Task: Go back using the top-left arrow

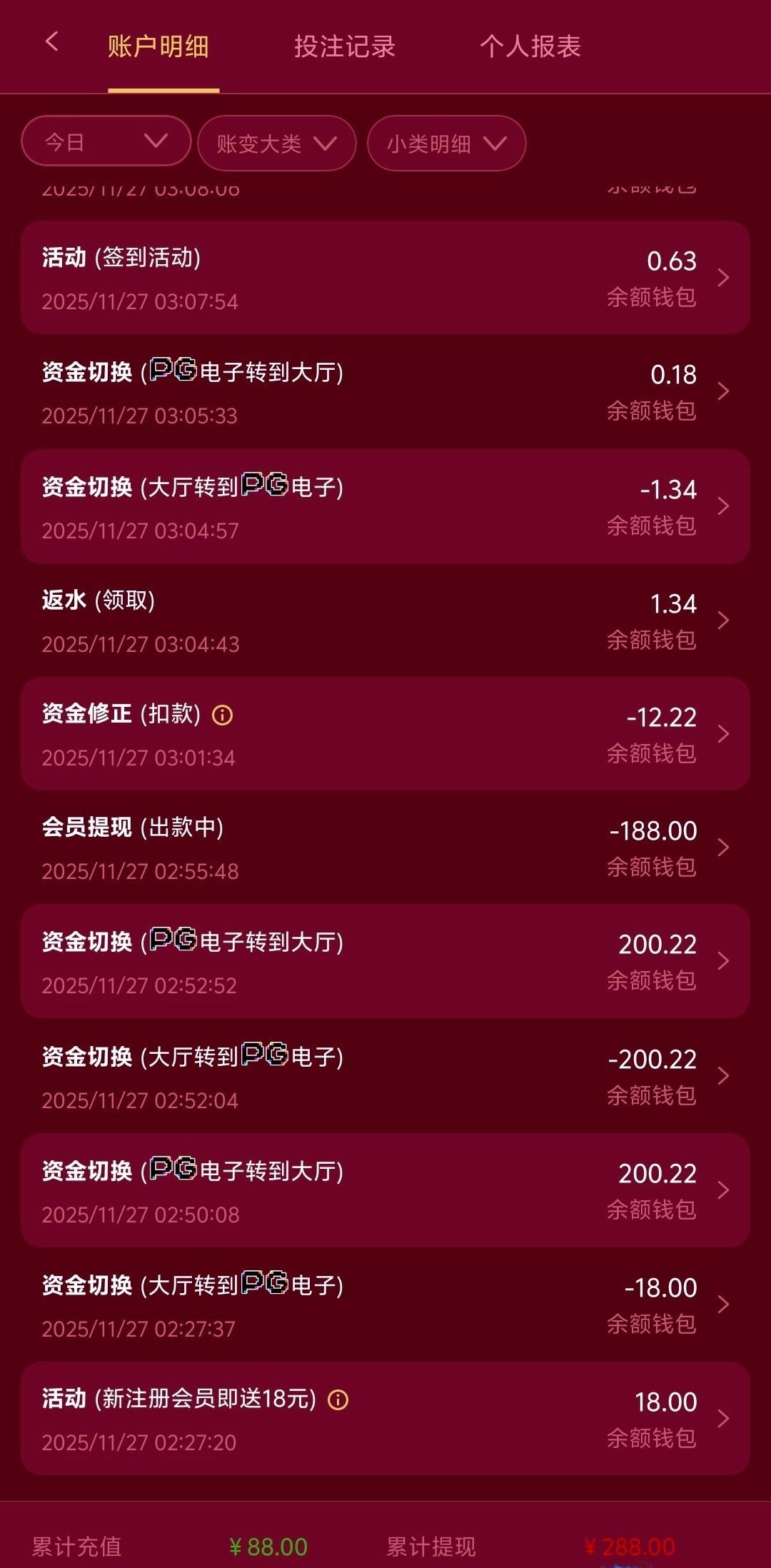Action: coord(51,42)
